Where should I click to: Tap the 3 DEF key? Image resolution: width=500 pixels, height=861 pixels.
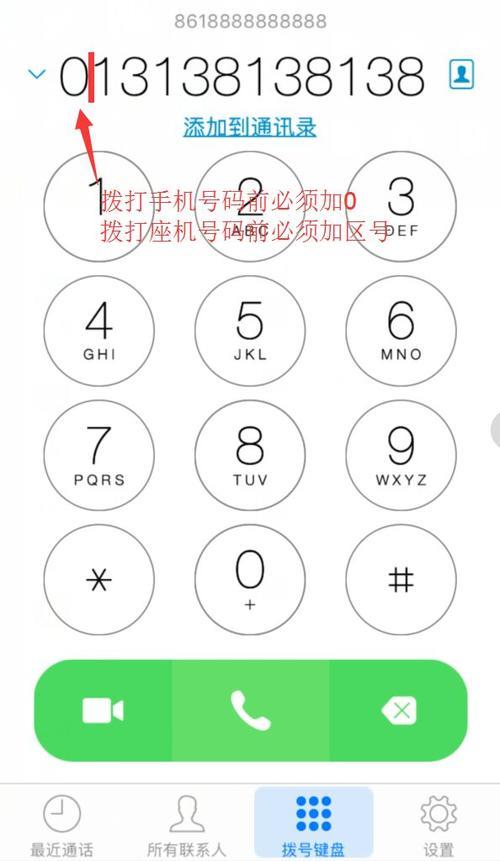point(401,206)
